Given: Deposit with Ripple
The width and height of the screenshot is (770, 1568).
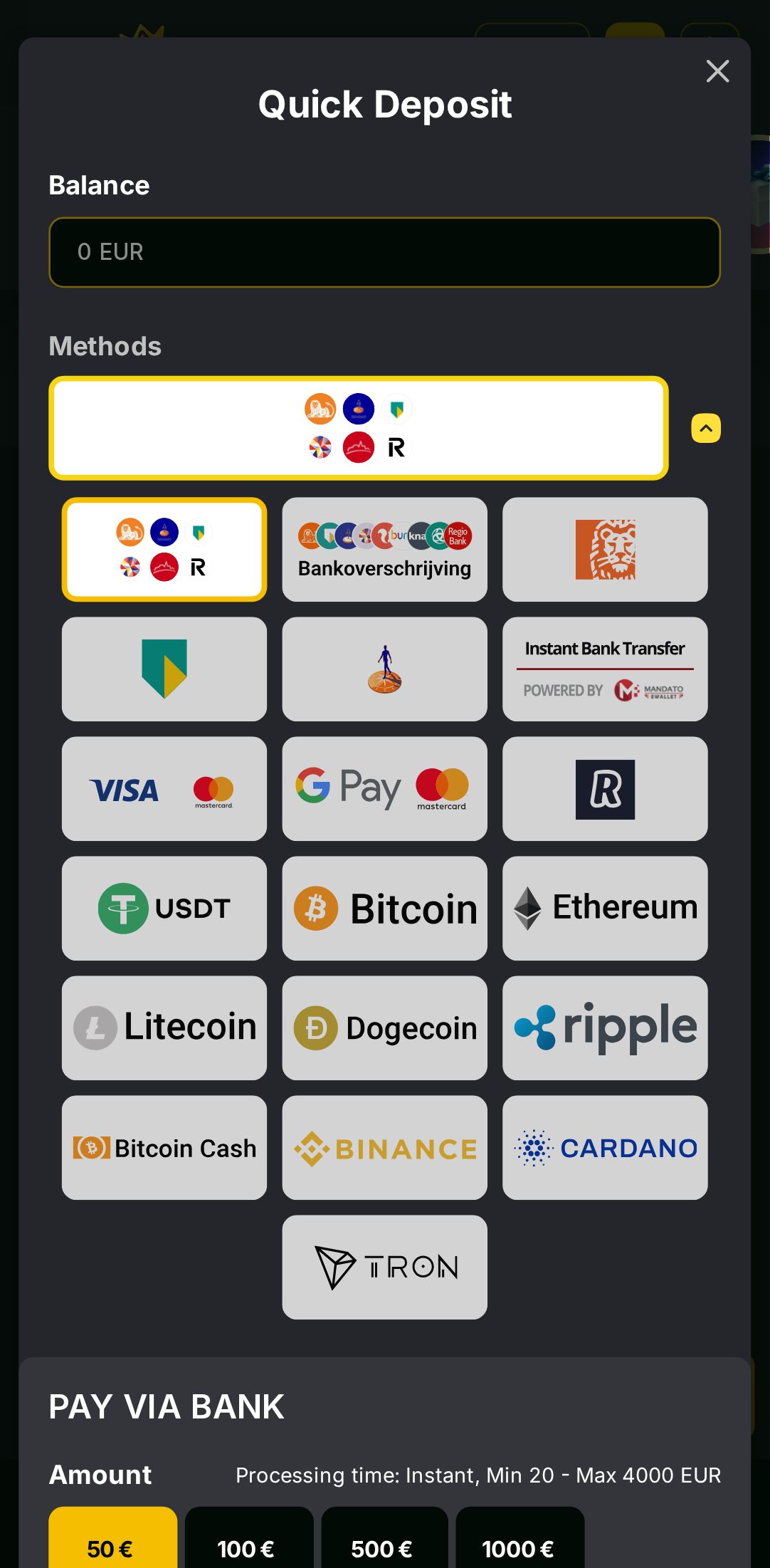Looking at the screenshot, I should pos(605,1028).
